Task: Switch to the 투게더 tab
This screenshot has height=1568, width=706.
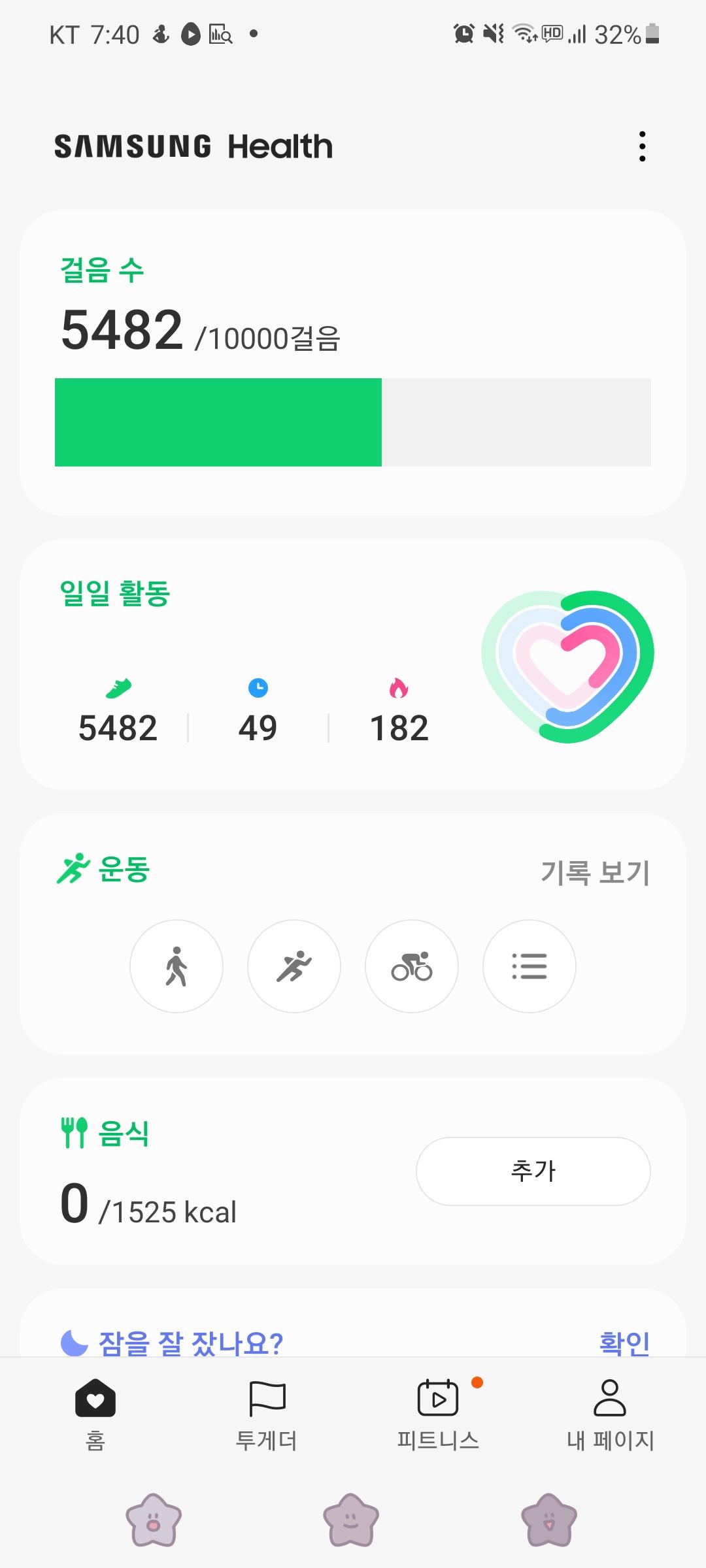Action: click(x=267, y=1414)
